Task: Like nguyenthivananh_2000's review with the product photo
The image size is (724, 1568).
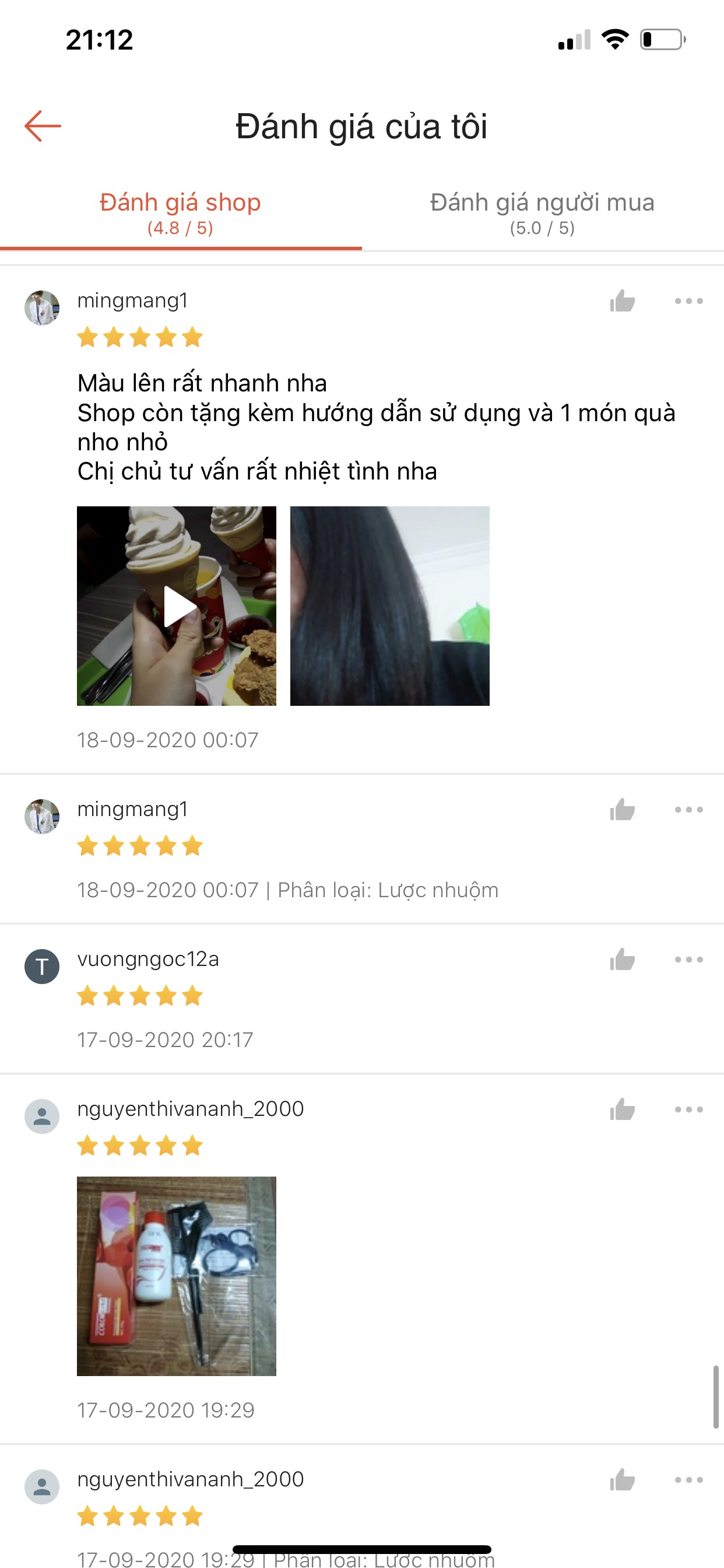Action: click(623, 1109)
